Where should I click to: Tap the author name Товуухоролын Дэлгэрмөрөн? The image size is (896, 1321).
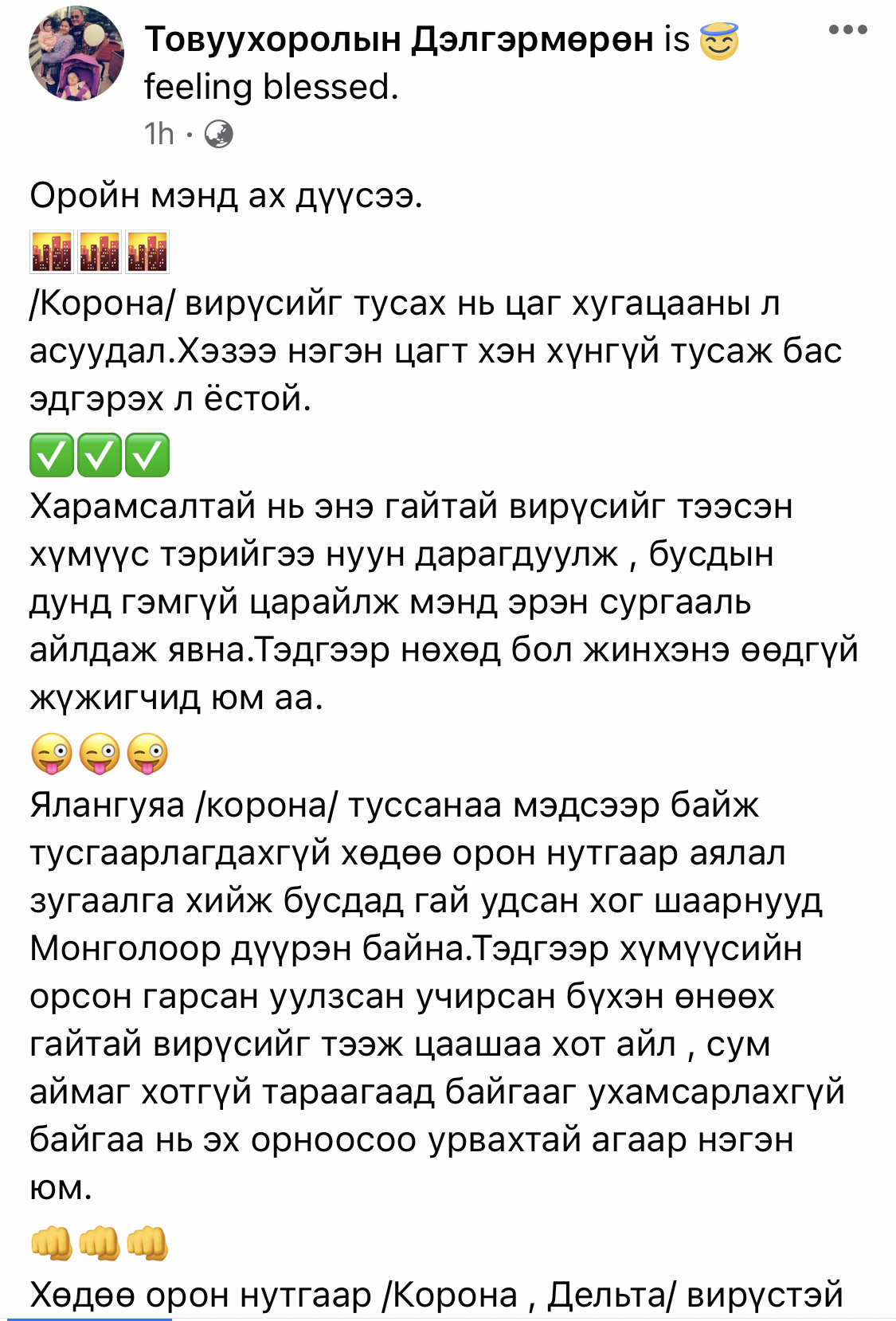(398, 39)
